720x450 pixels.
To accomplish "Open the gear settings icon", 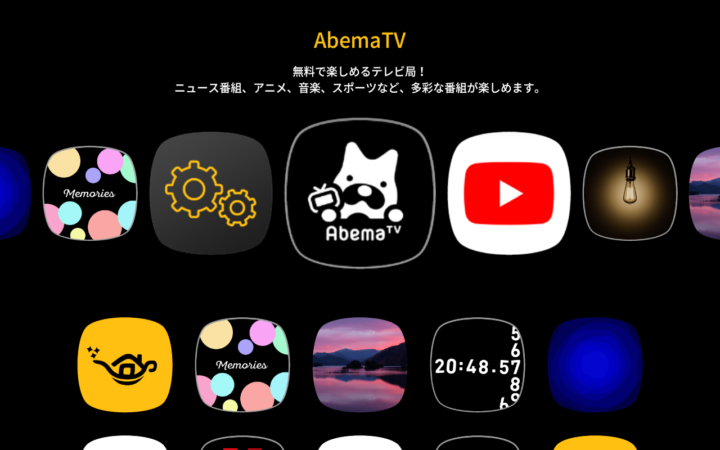I will coord(211,192).
